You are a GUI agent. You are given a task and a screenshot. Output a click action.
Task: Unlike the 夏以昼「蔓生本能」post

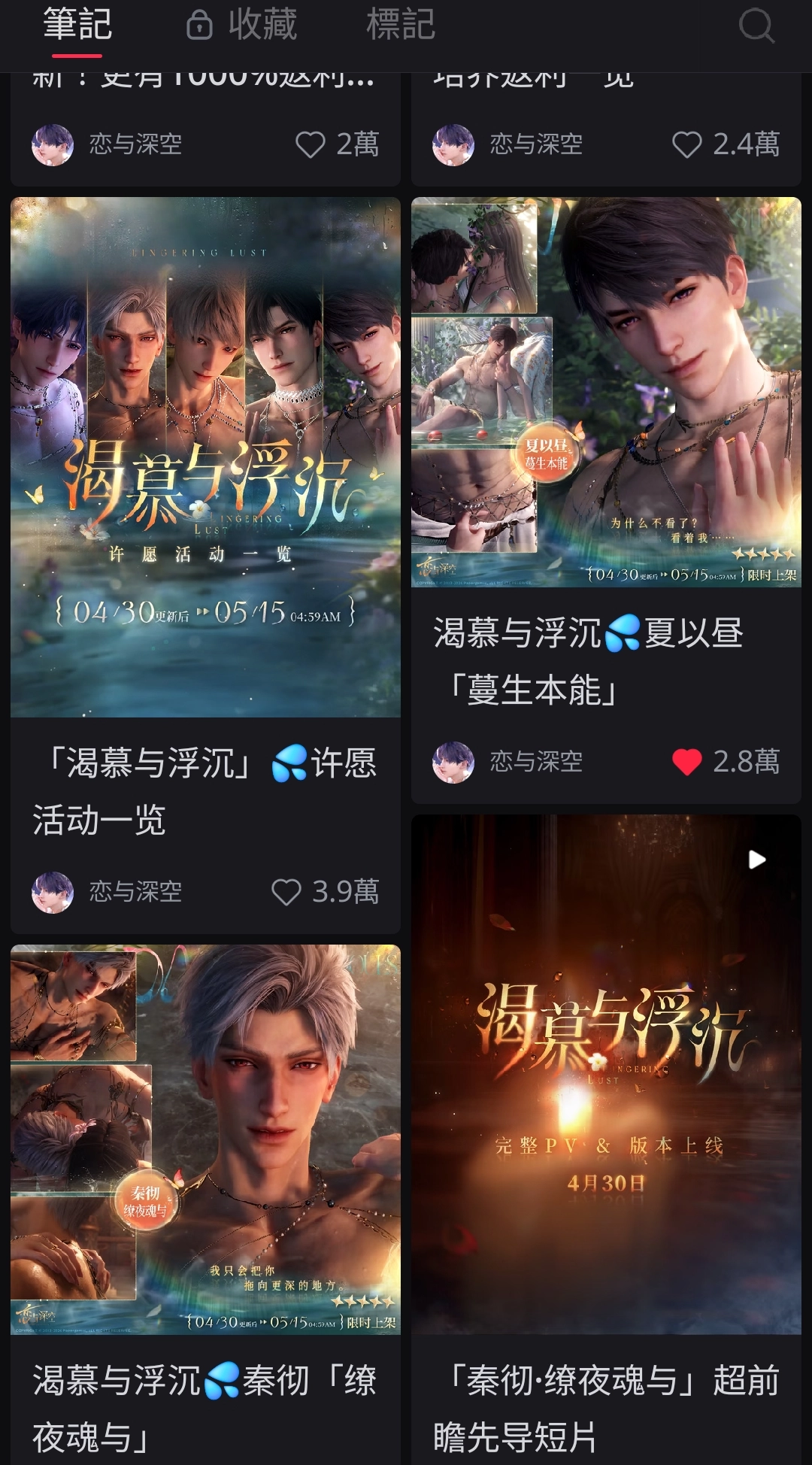[x=686, y=762]
